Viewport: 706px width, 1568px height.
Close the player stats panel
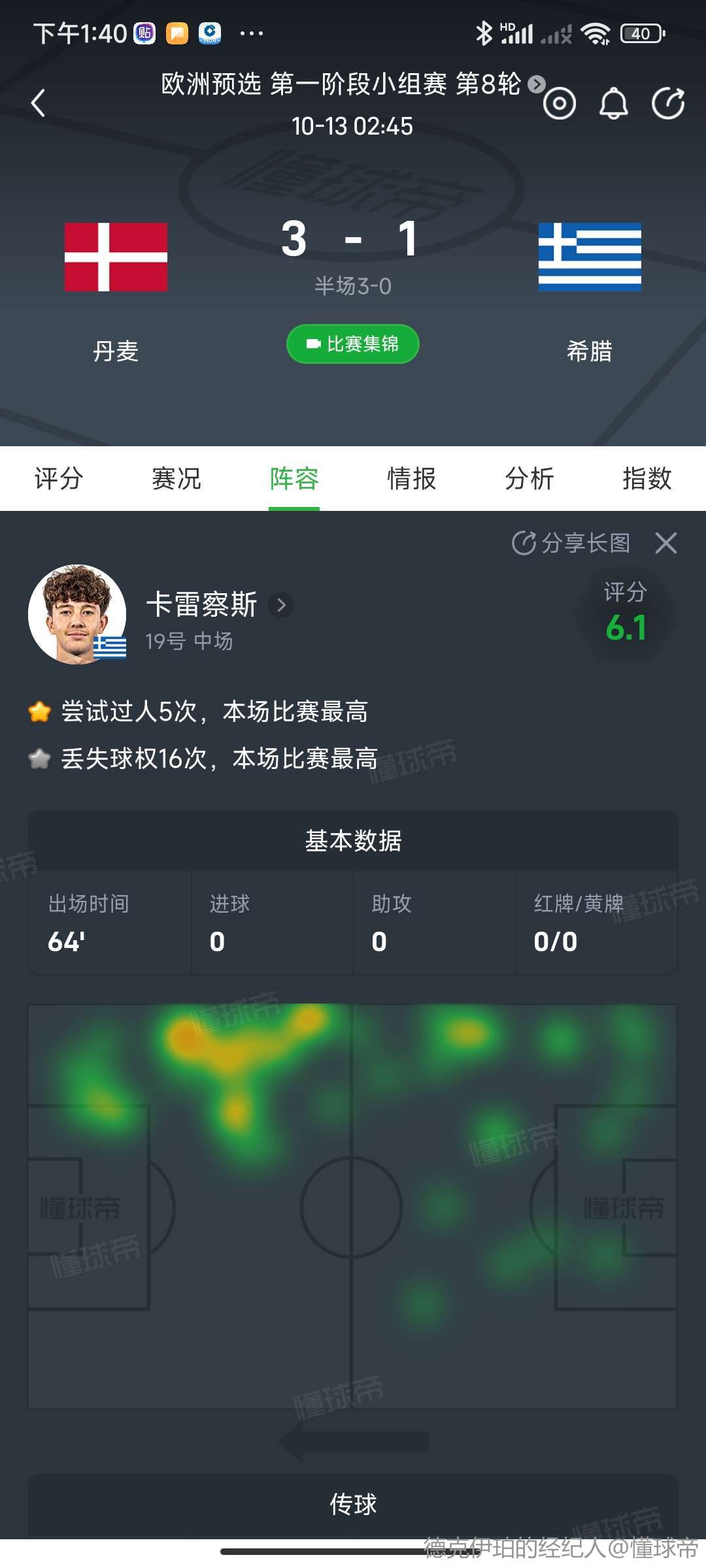(x=666, y=542)
